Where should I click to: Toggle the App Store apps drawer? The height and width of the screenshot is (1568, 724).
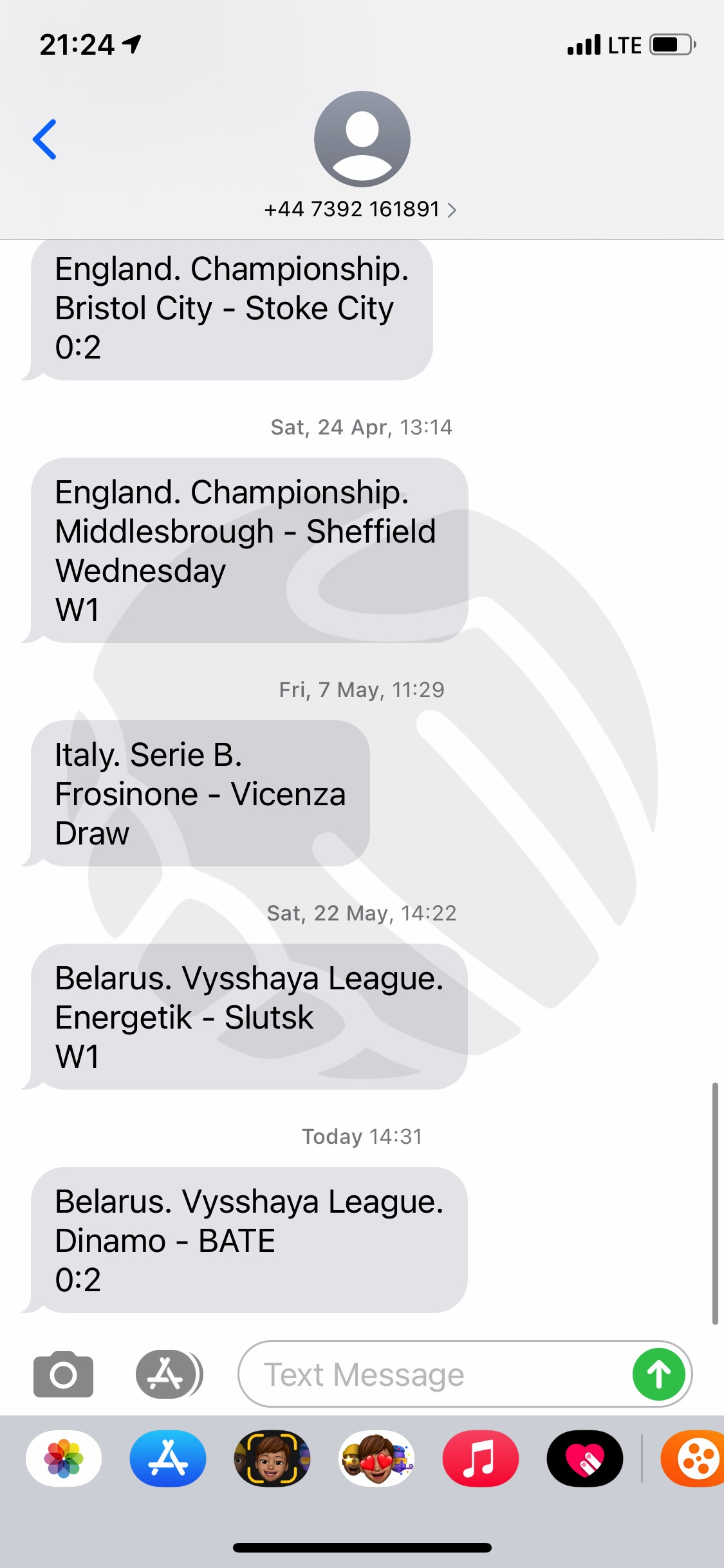(x=169, y=1374)
